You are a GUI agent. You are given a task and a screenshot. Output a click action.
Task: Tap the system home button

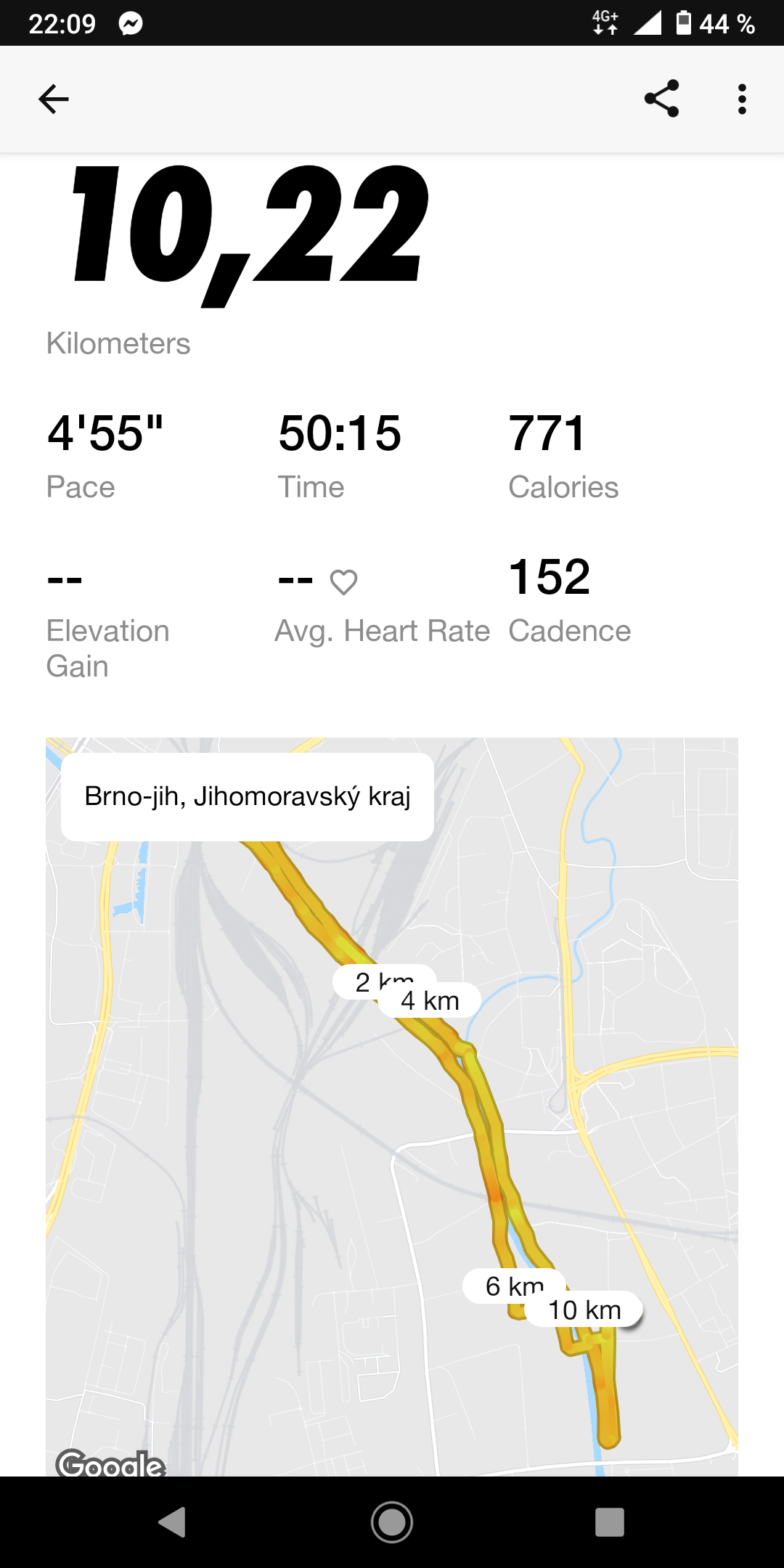[x=392, y=1522]
